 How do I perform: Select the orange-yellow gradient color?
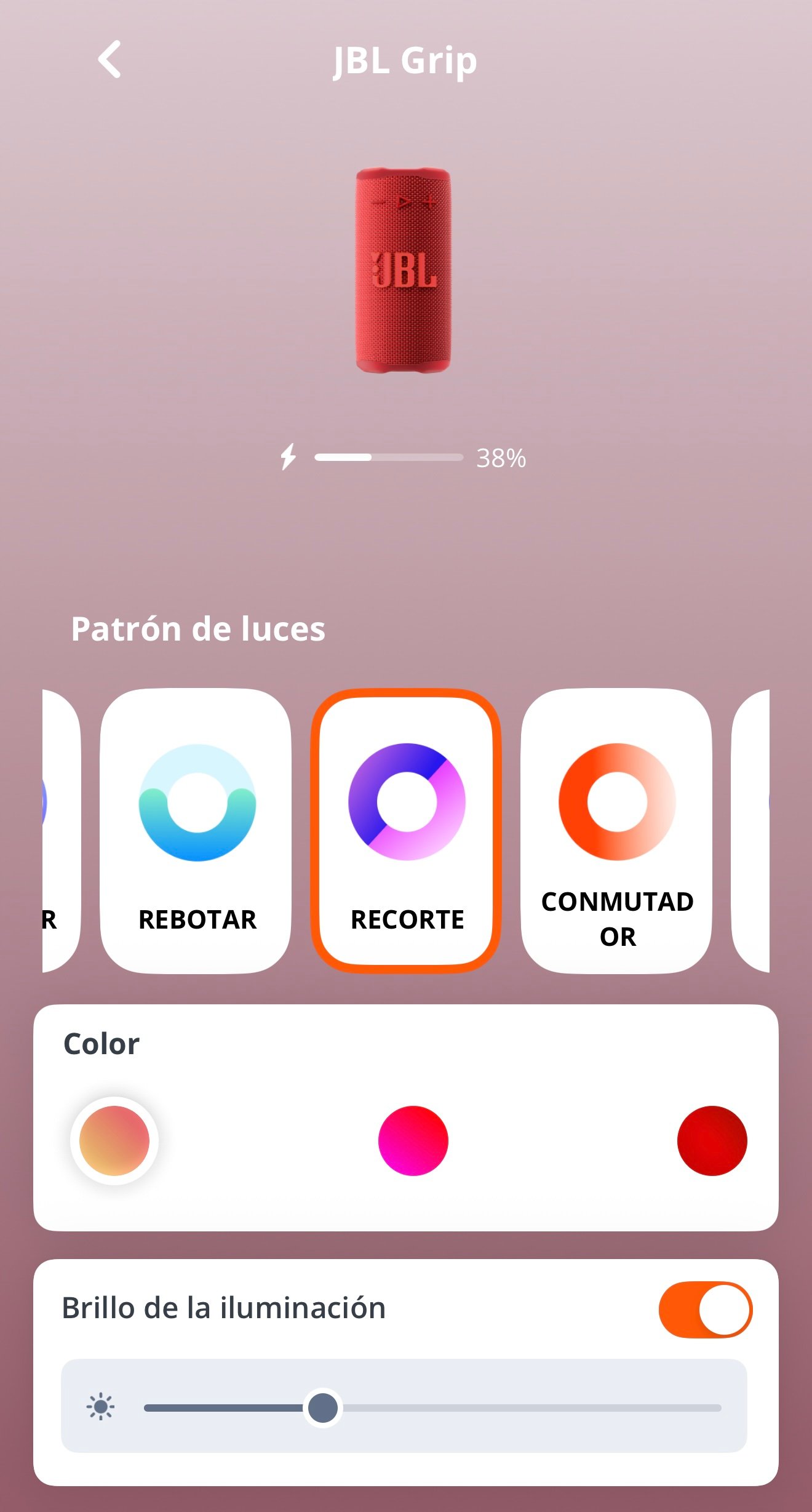[114, 1140]
